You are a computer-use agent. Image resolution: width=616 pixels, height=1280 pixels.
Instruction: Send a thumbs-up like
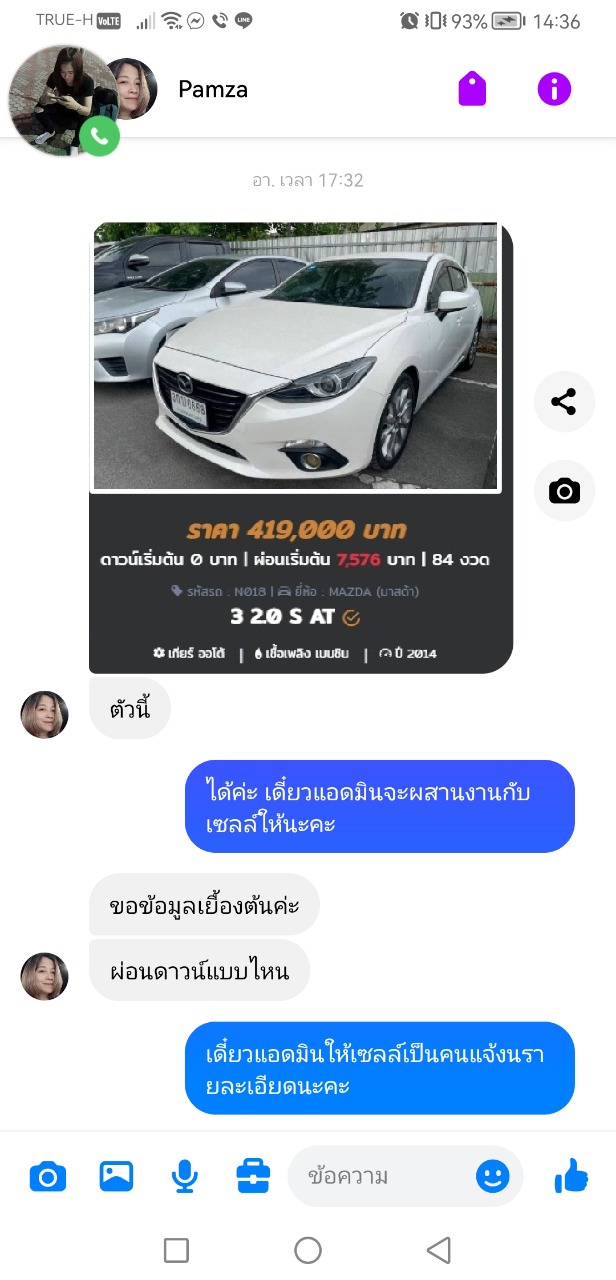tap(571, 1176)
